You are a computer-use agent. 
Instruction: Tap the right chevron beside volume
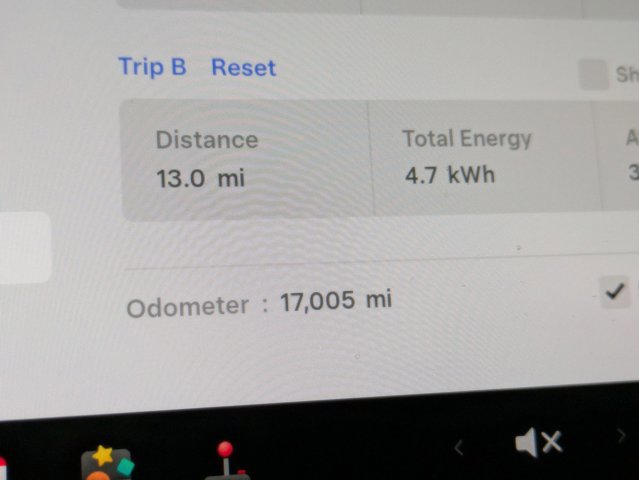tap(622, 436)
